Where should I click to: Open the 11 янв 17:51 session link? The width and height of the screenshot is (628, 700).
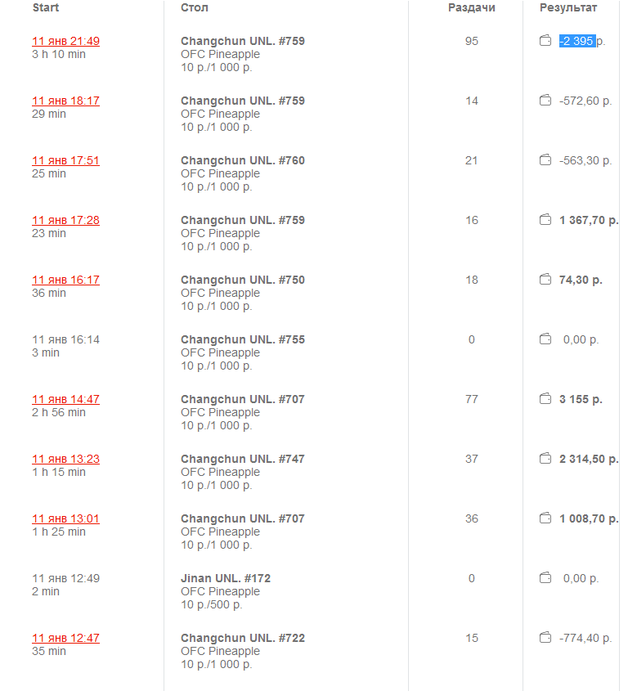click(x=66, y=161)
